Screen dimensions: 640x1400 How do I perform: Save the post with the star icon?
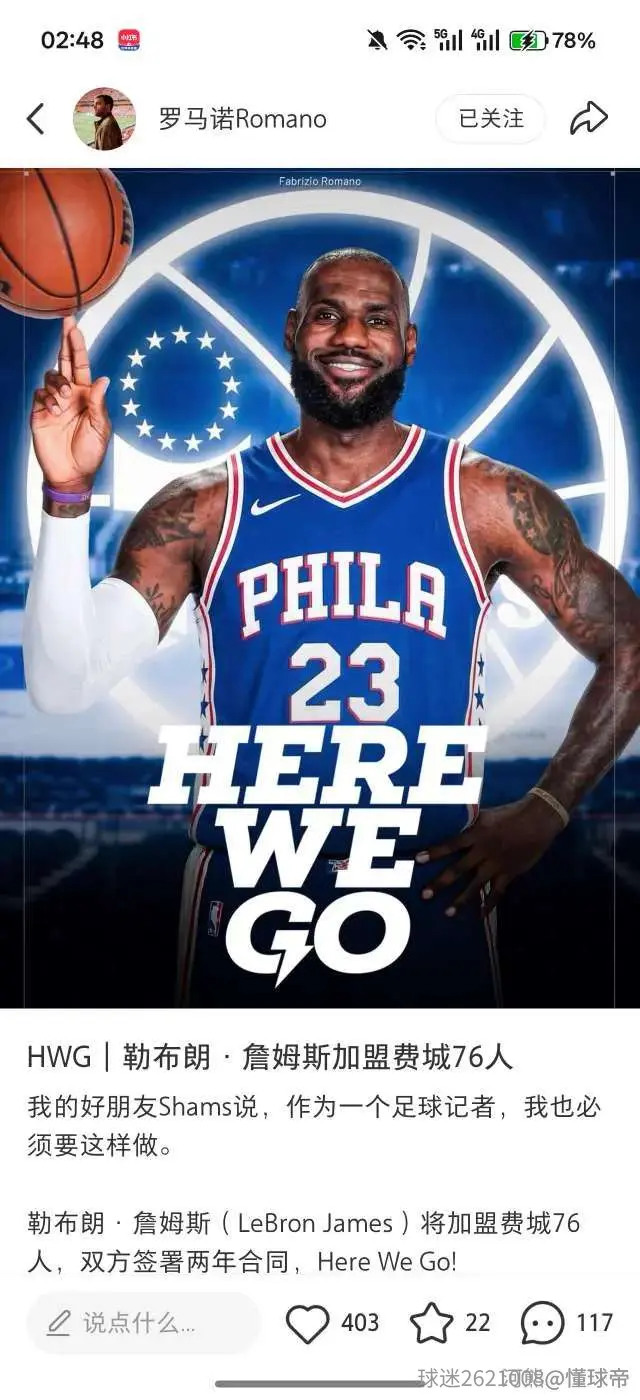point(432,1323)
